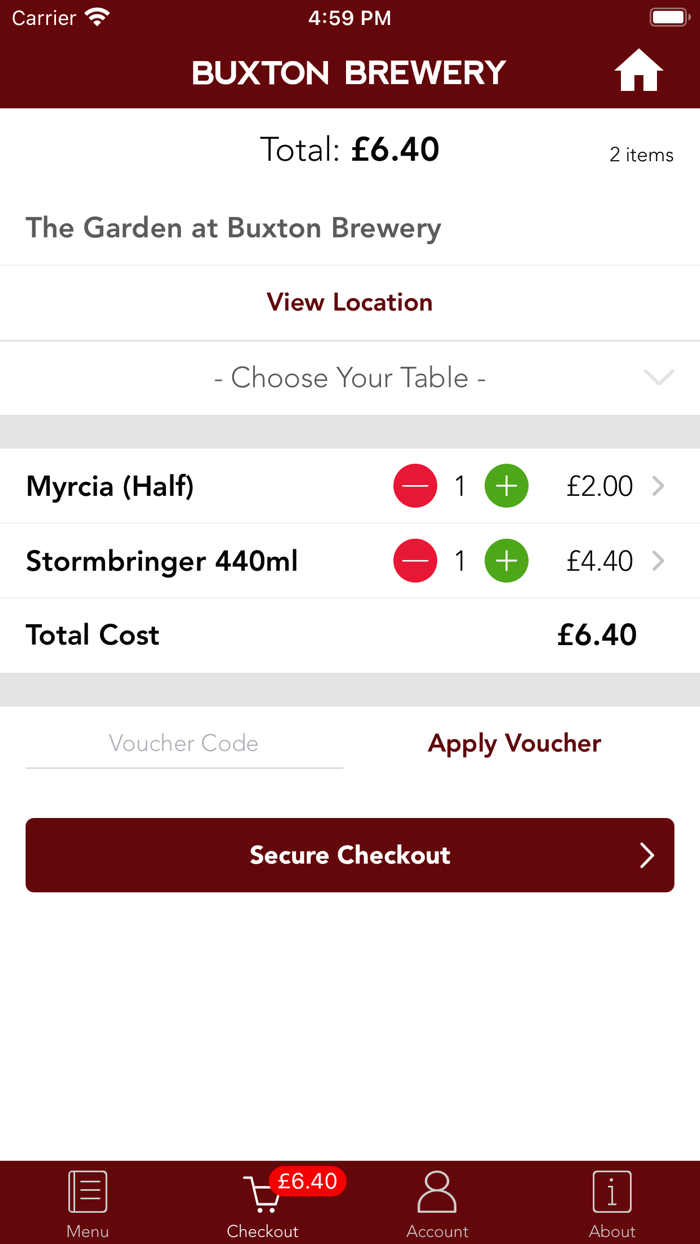Go to the About tab
Screen dimensions: 700x1244
[612, 1203]
